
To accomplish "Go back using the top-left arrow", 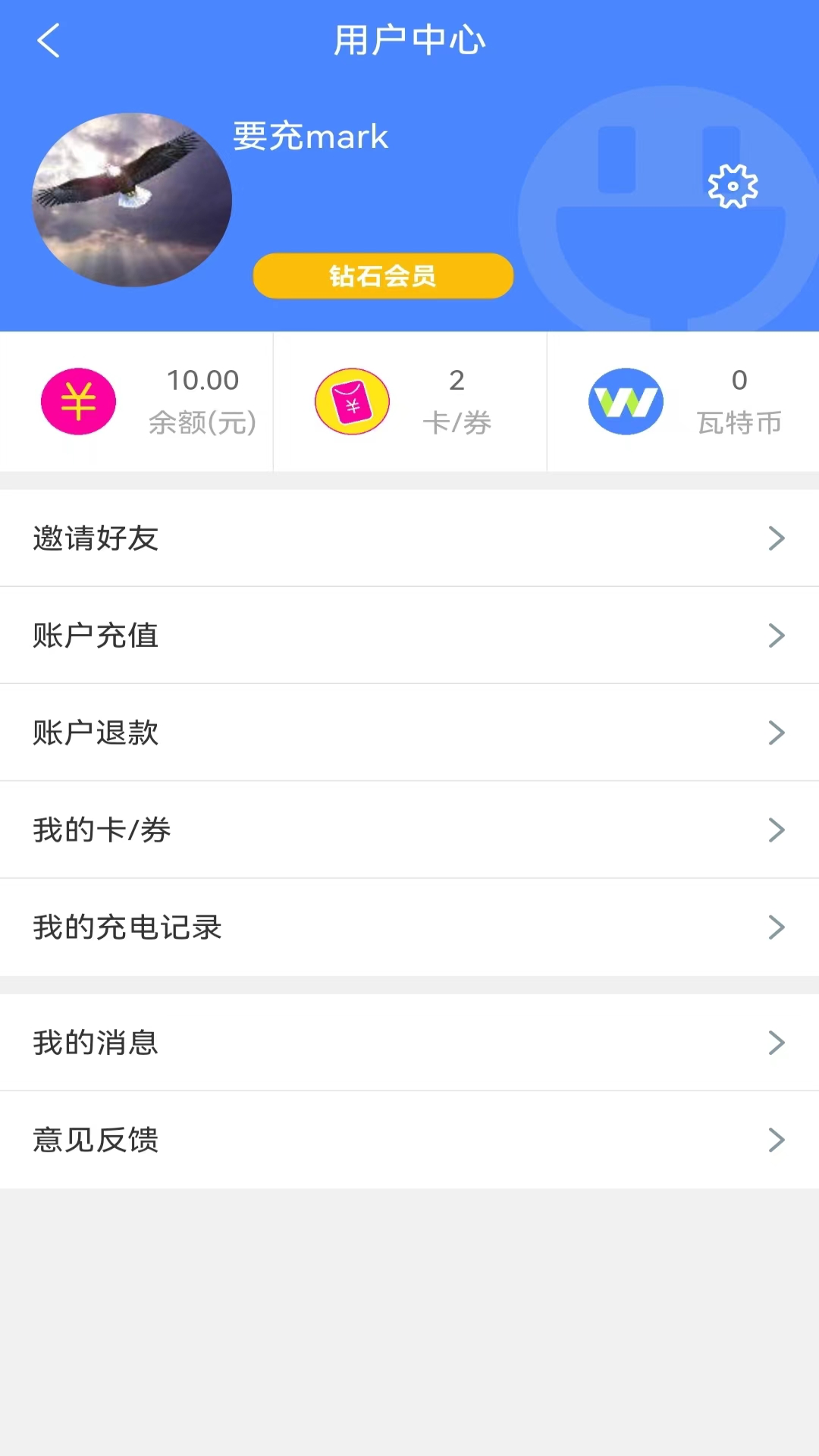I will [49, 41].
